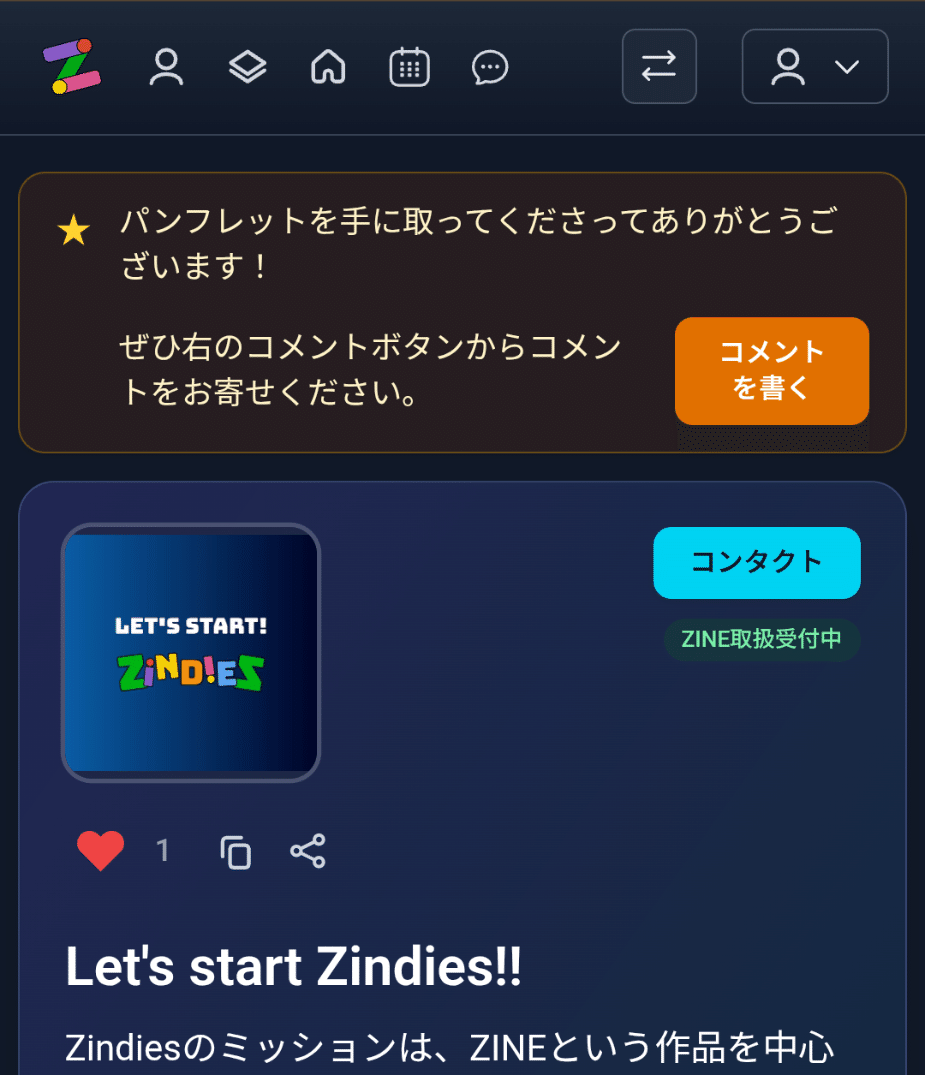Open the LET'S START ZINDIES cover image
The width and height of the screenshot is (925, 1075).
[190, 651]
